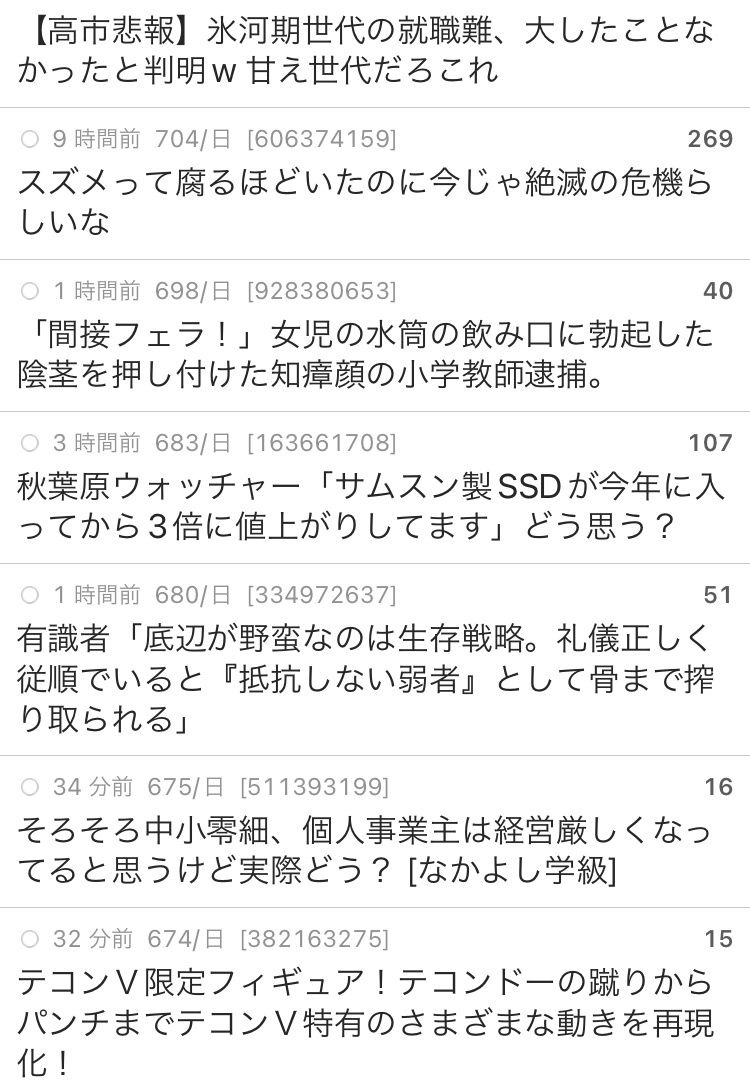Image resolution: width=750 pixels, height=1084 pixels.
Task: Open the サムスン製SSD値上がり thread
Action: [x=375, y=488]
